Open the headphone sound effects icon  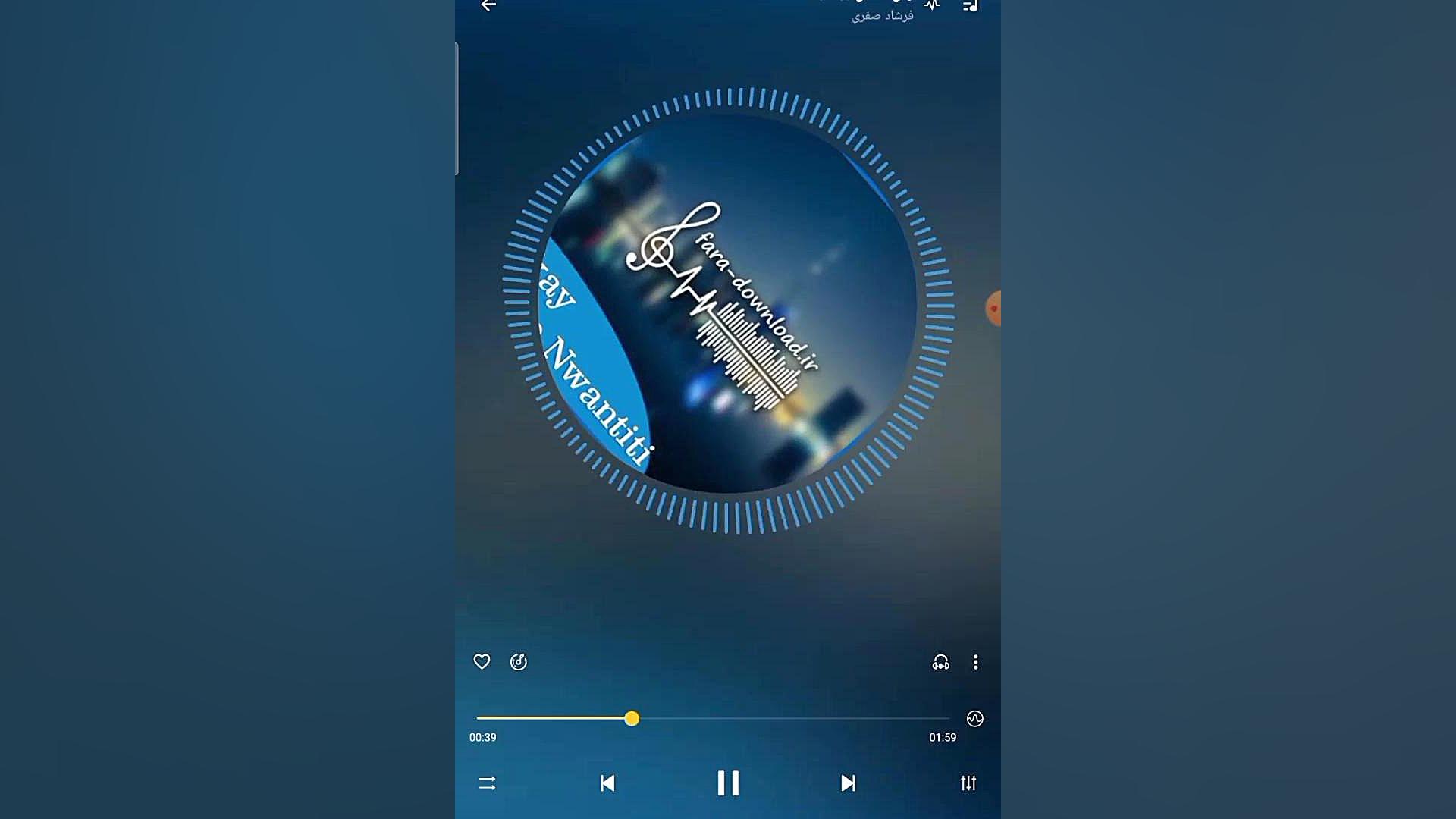[940, 663]
